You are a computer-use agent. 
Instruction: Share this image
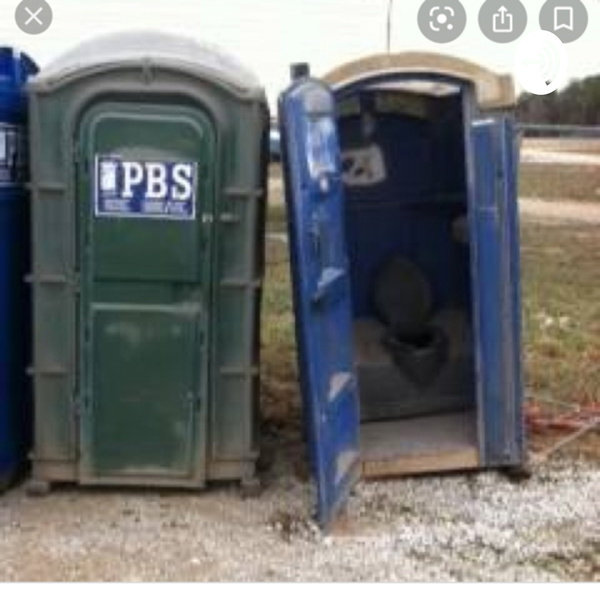[503, 19]
